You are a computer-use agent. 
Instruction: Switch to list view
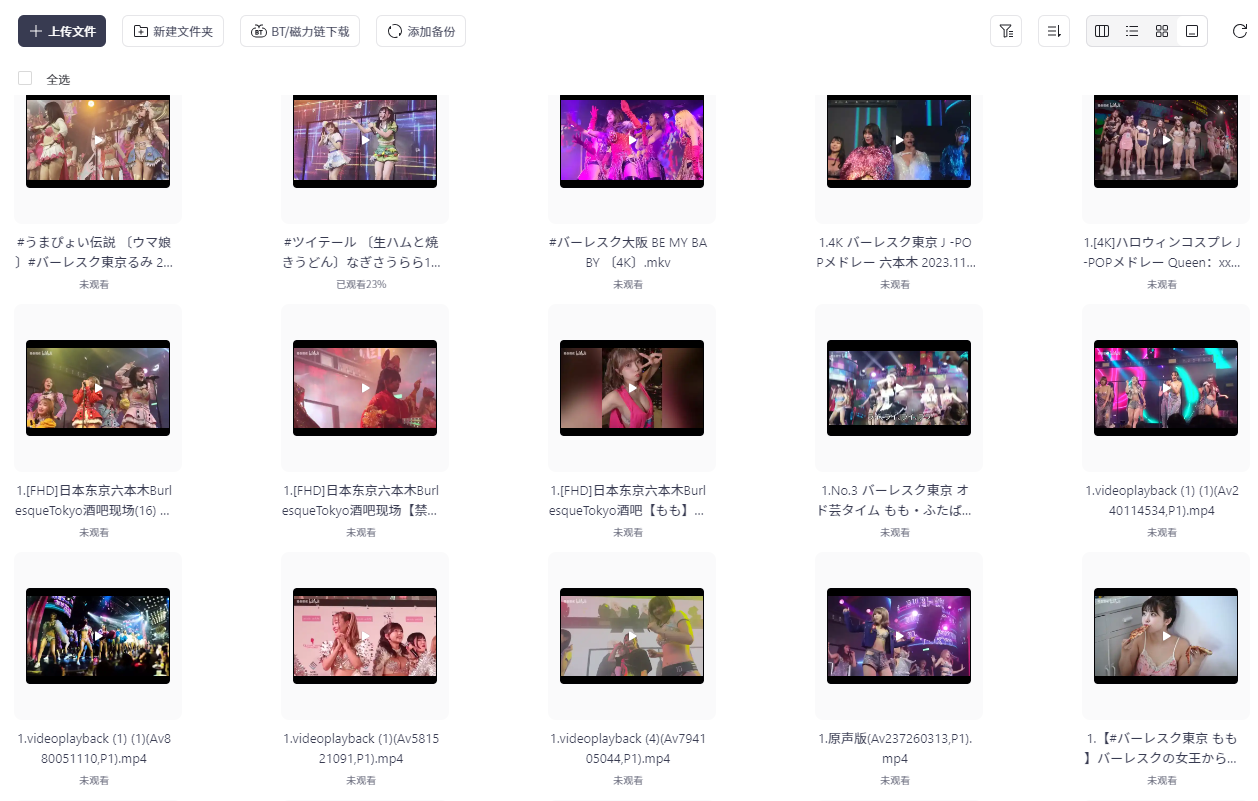(1132, 31)
